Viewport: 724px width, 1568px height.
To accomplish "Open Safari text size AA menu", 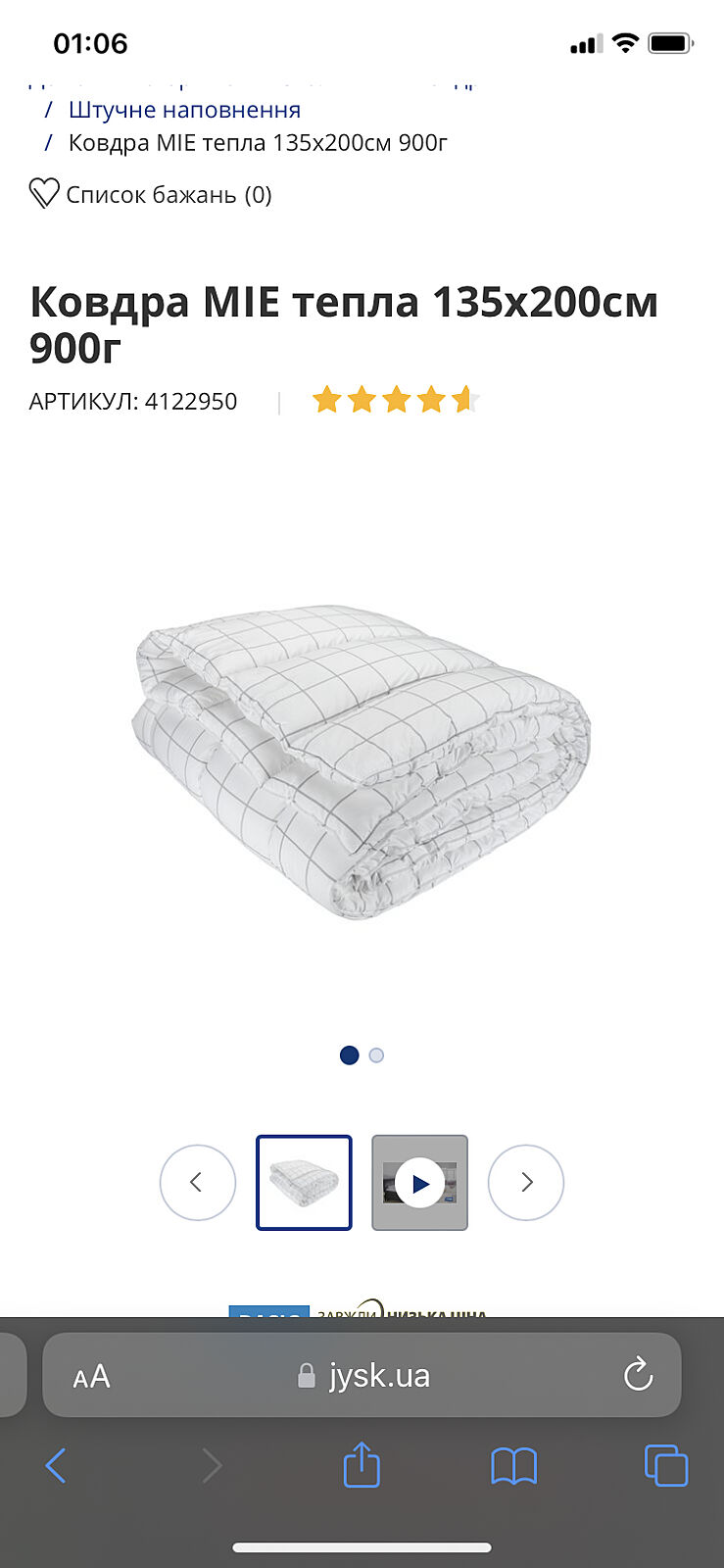I will pos(92,1377).
